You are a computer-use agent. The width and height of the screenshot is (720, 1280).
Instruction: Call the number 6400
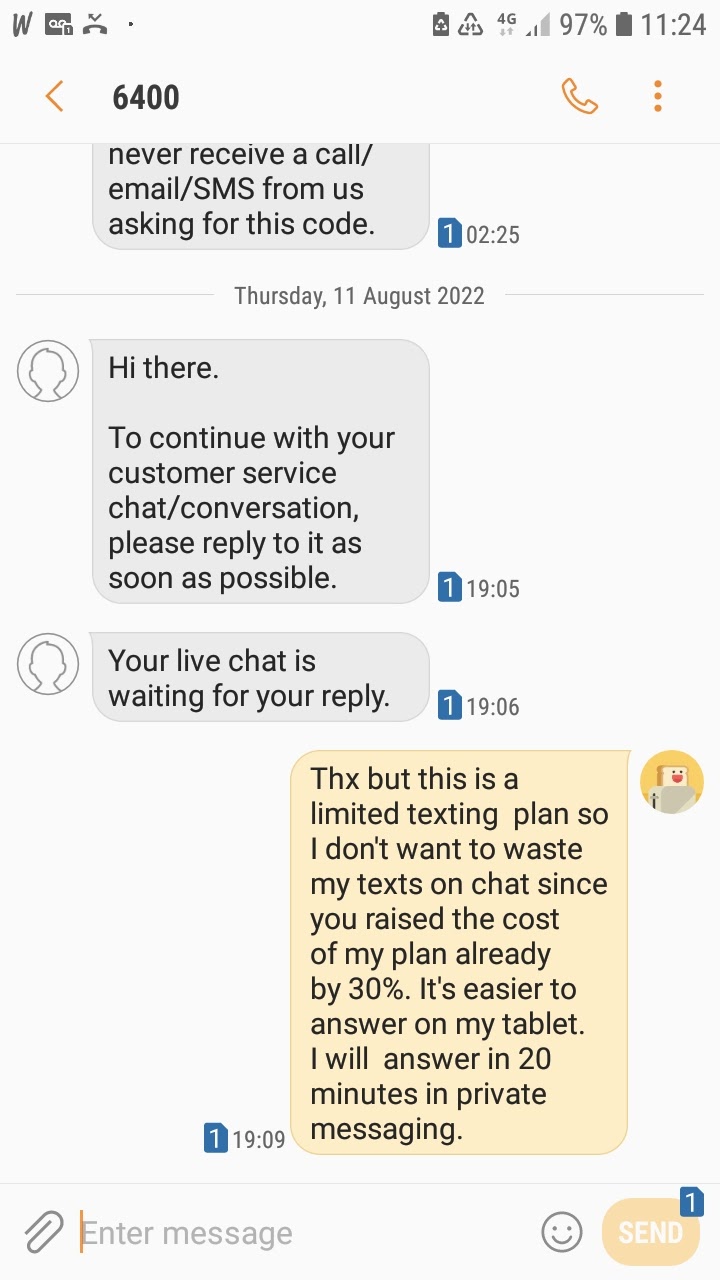point(579,97)
